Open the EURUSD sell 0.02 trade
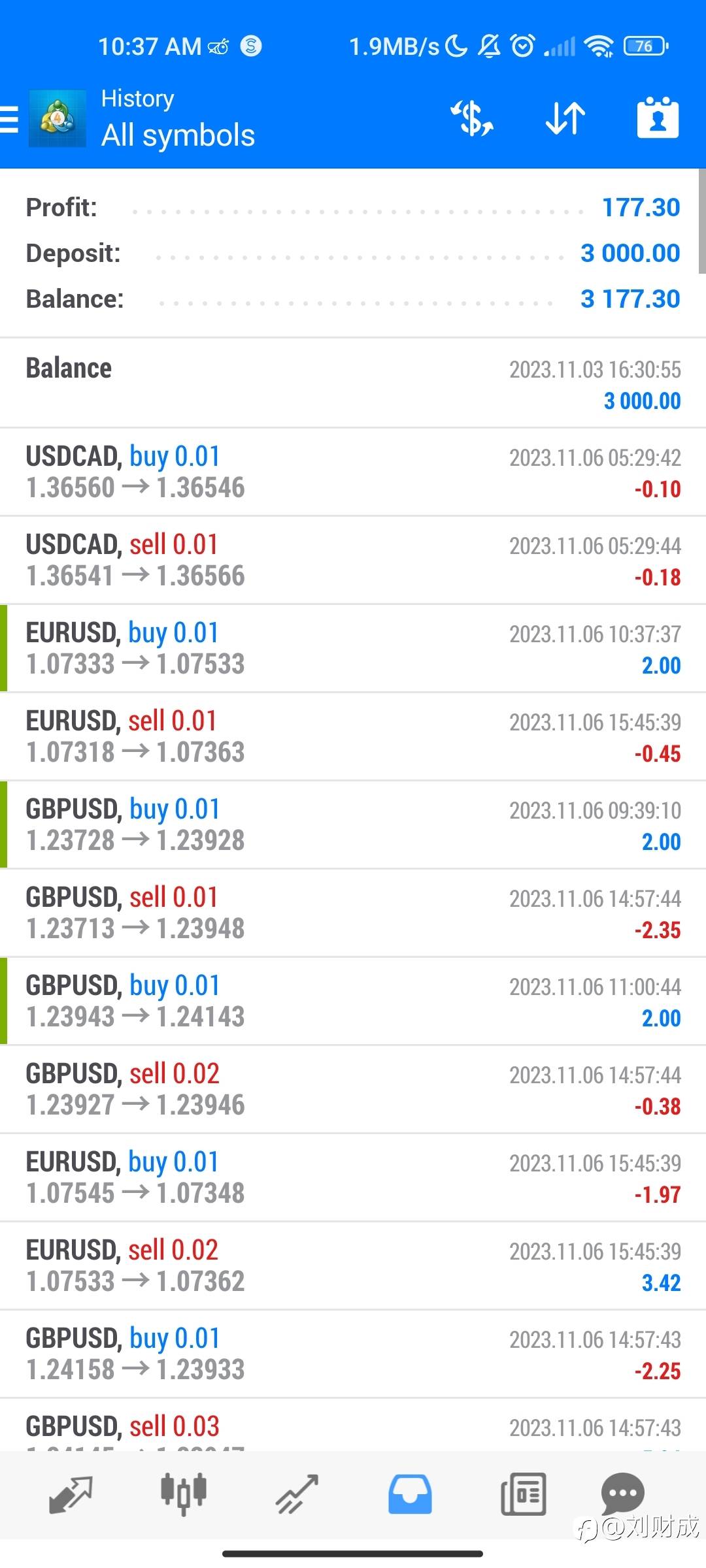 coord(353,1266)
